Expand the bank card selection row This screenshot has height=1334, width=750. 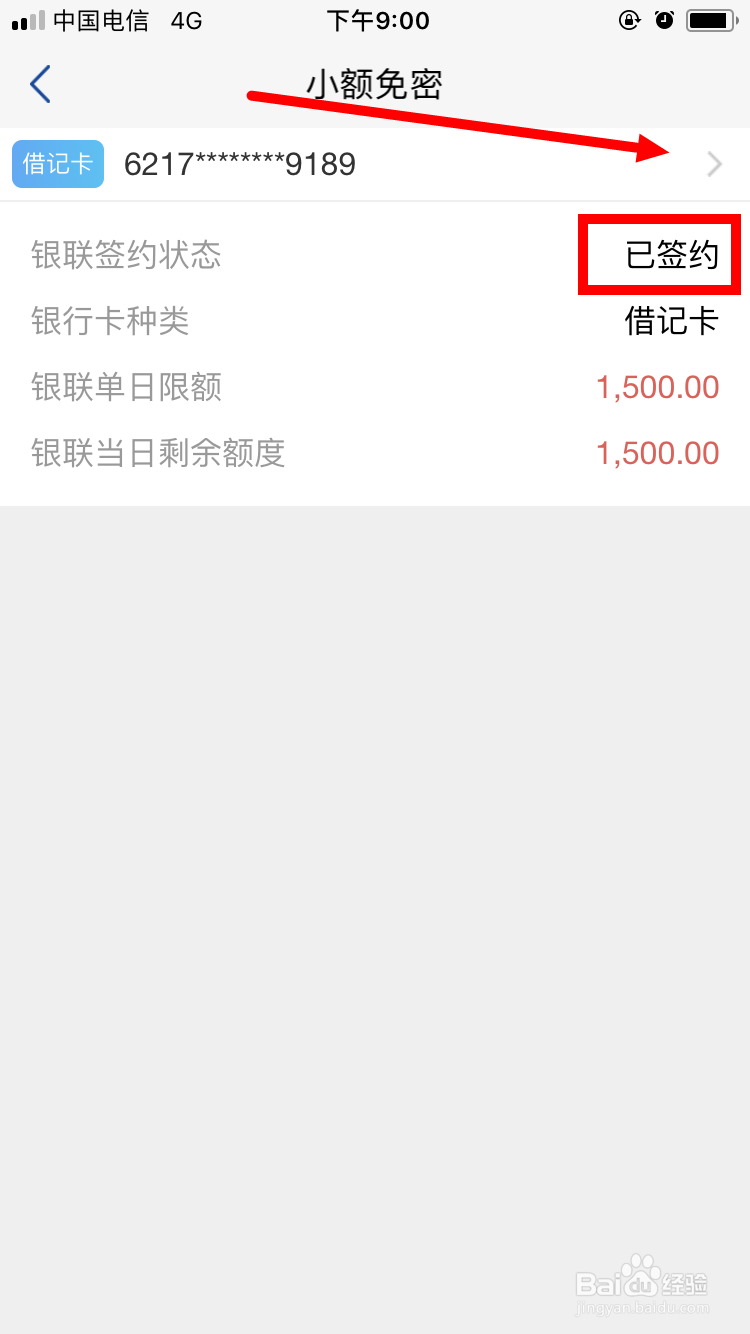pyautogui.click(x=375, y=163)
